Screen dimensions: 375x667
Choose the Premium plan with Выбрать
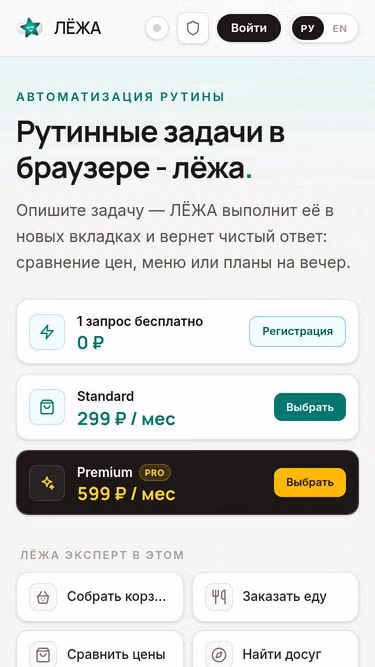(x=310, y=482)
